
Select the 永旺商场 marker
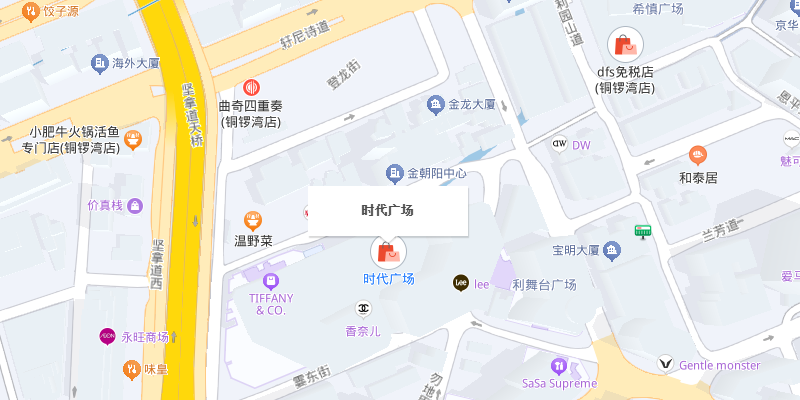click(x=107, y=336)
